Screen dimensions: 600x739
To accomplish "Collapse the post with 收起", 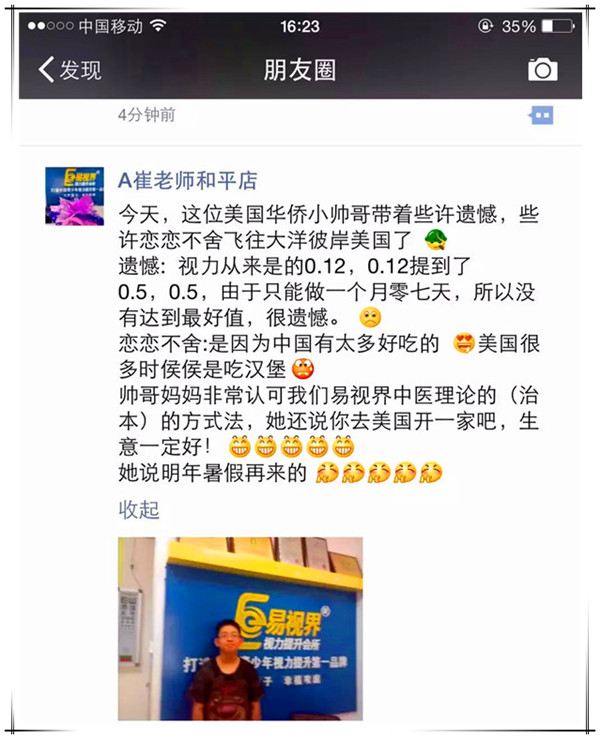I will 139,510.
